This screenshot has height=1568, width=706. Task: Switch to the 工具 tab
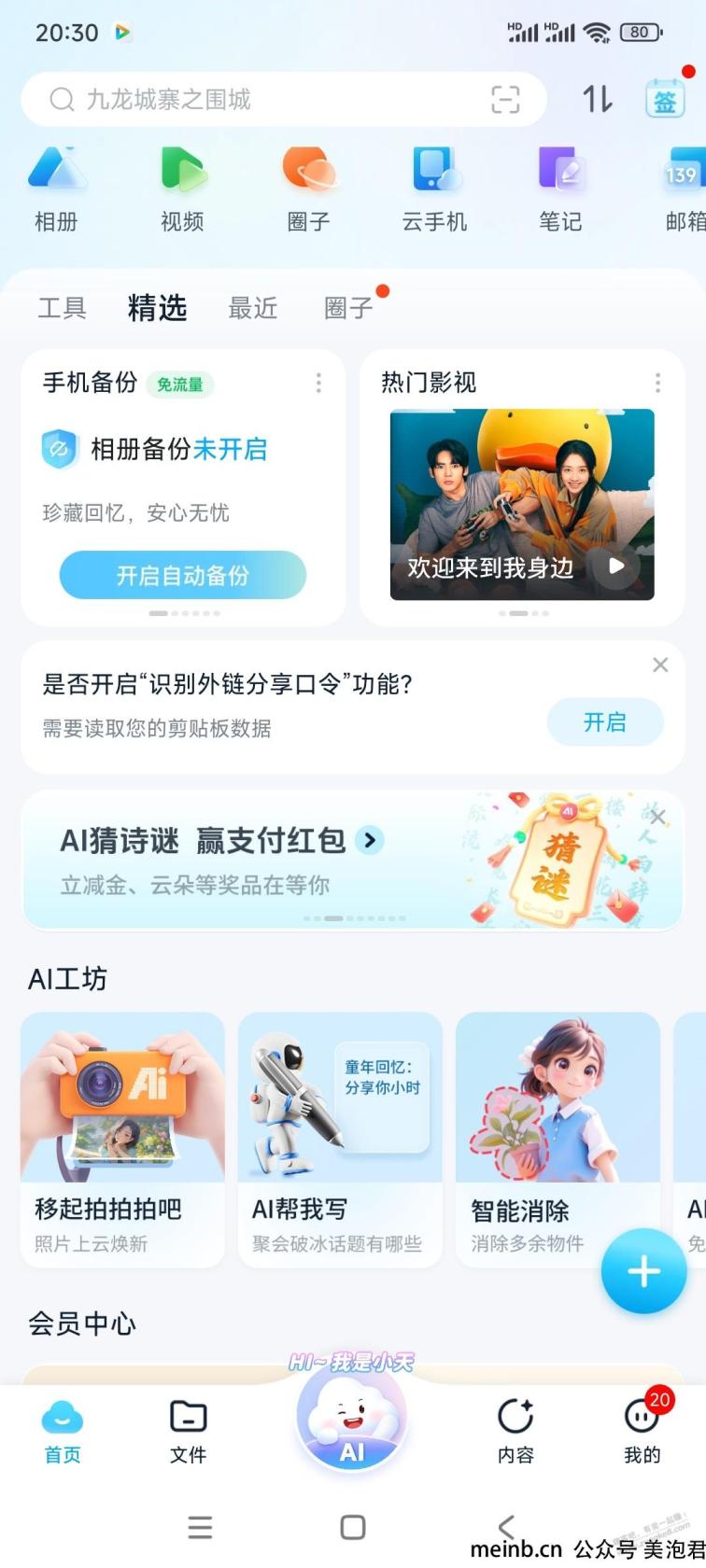(62, 308)
